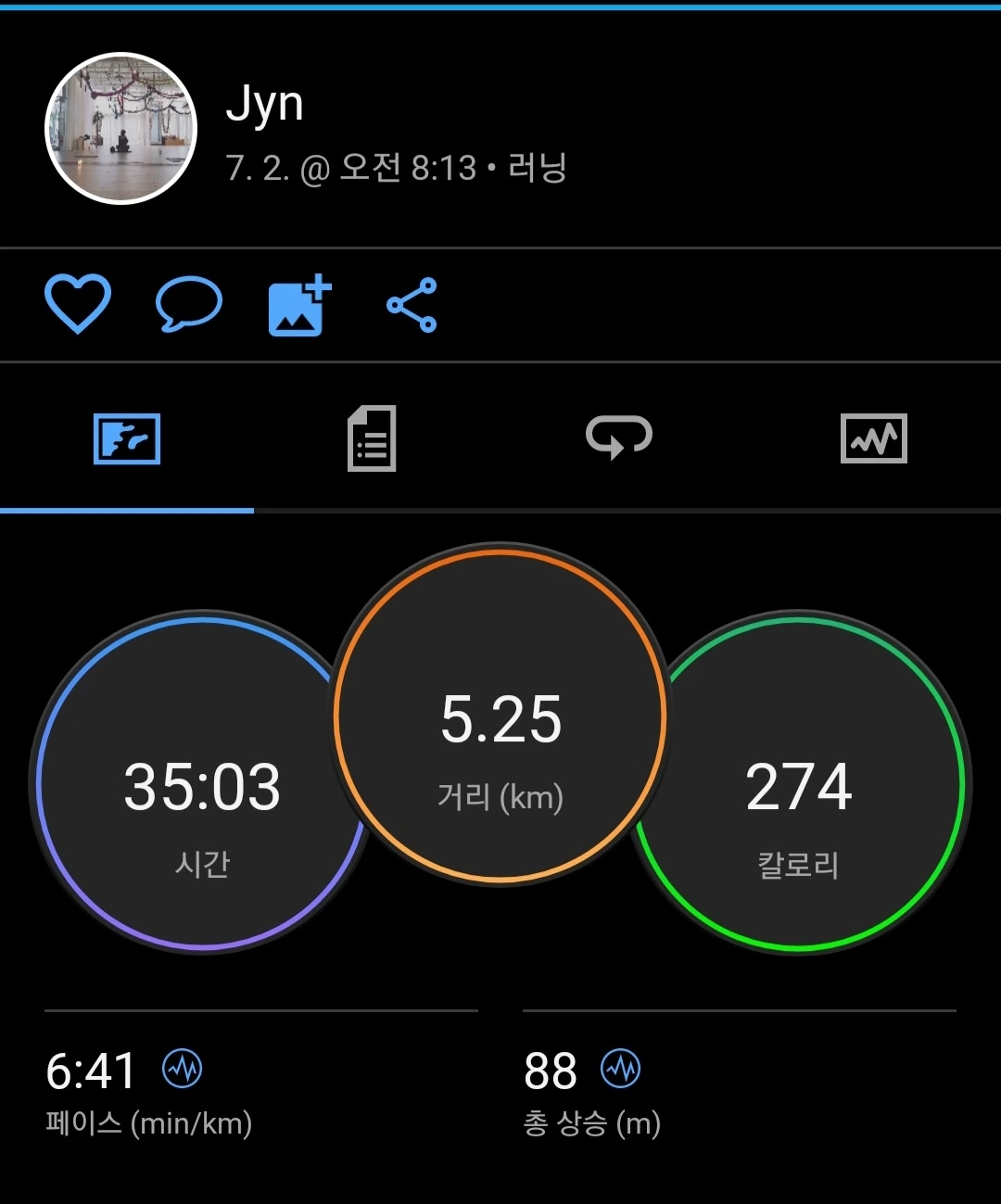Share this running activity
This screenshot has height=1204, width=1001.
[412, 305]
